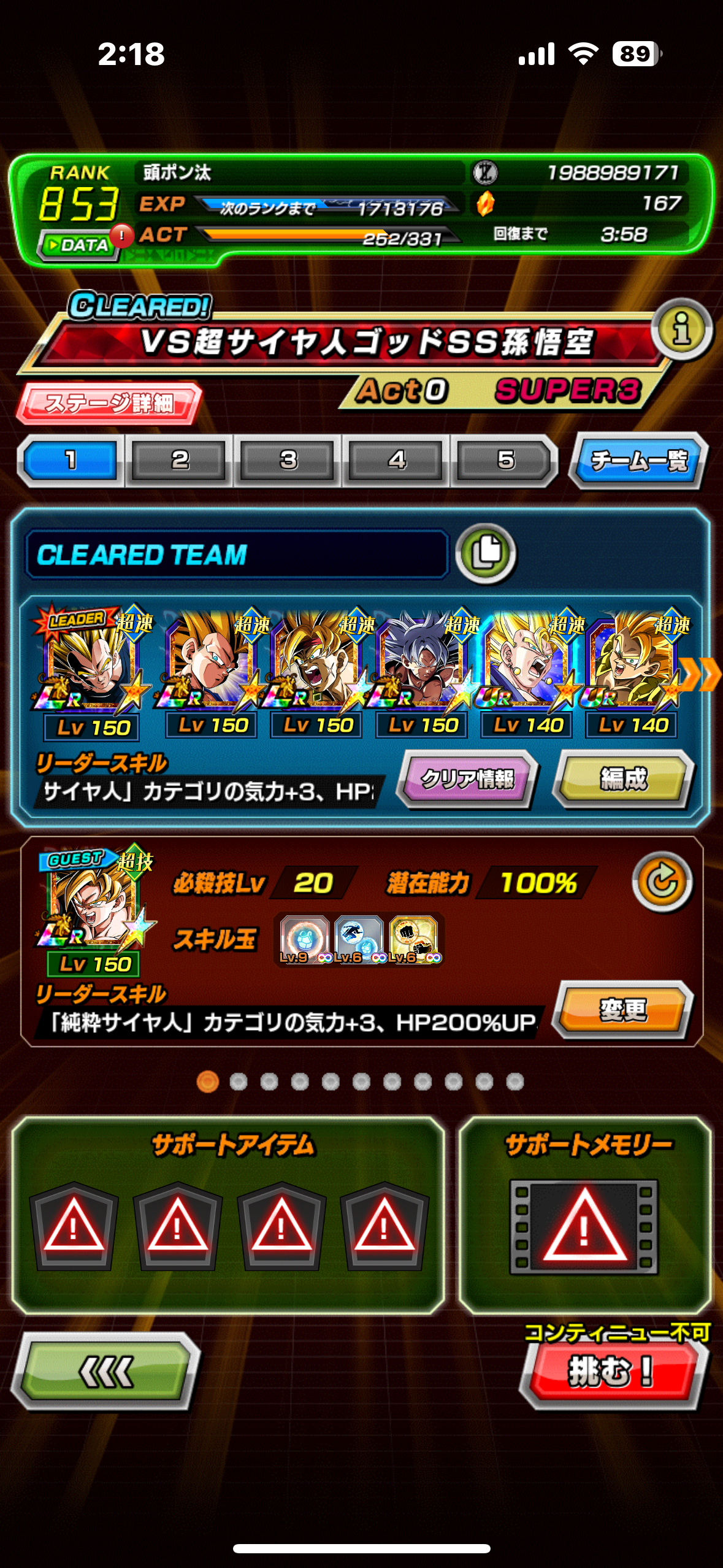This screenshot has width=723, height=1568.
Task: Tap 変更 to change guest
Action: click(x=622, y=1009)
